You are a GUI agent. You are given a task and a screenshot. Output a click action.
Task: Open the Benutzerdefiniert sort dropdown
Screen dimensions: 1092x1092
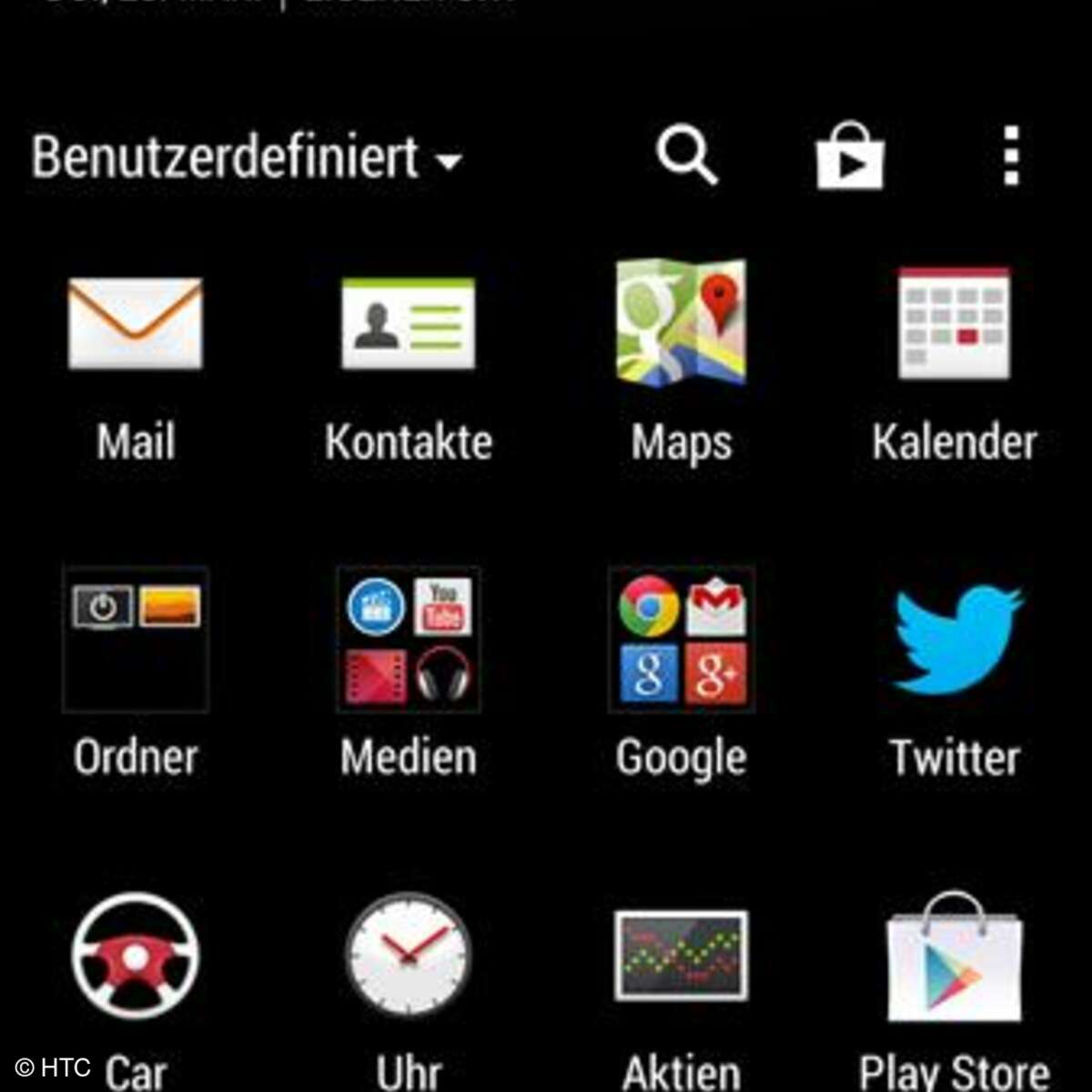click(x=246, y=157)
